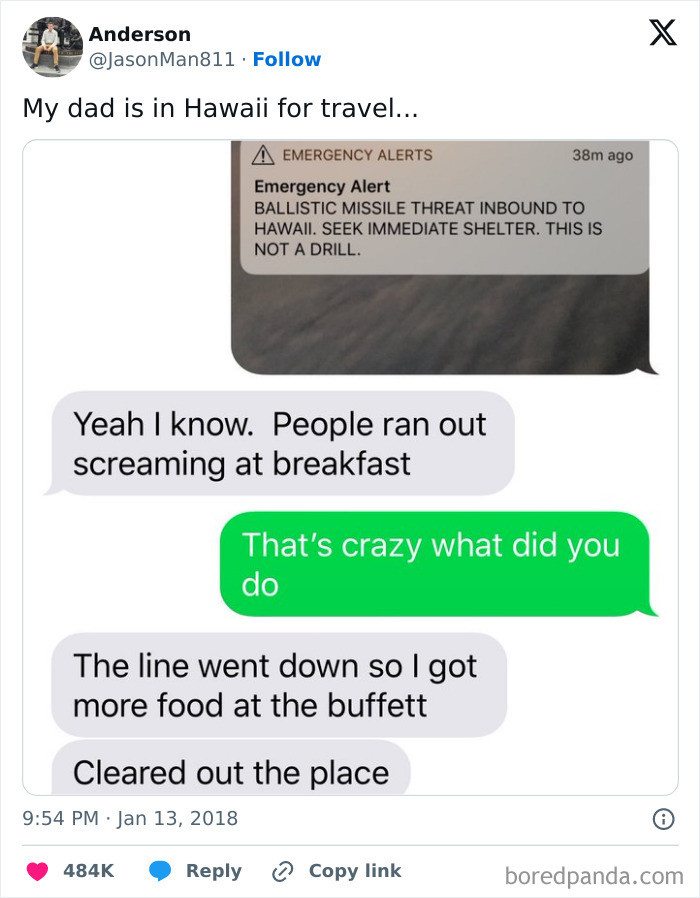Open the attached text conversation image
This screenshot has height=898, width=700.
[350, 467]
